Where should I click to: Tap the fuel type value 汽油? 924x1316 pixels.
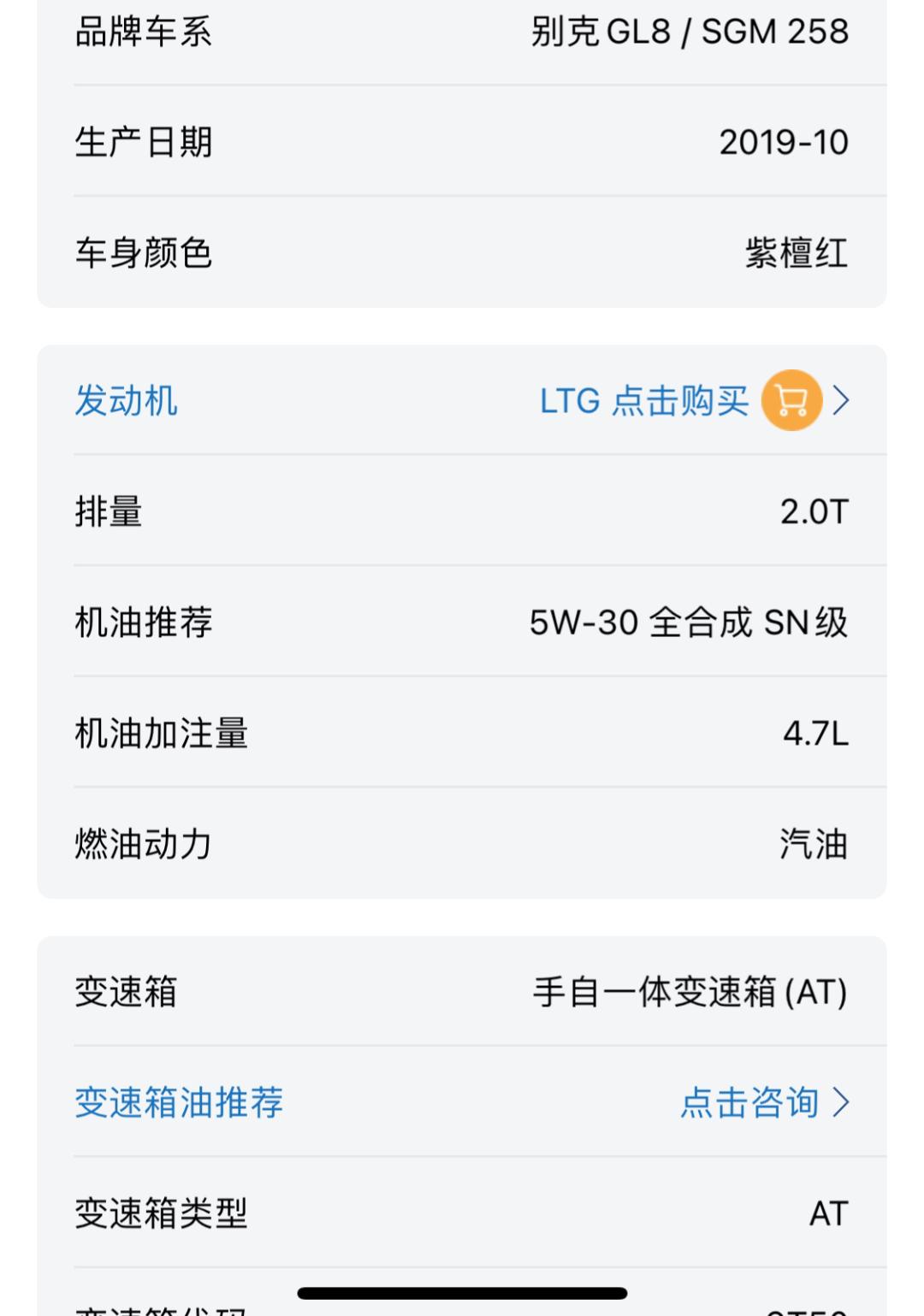[813, 845]
